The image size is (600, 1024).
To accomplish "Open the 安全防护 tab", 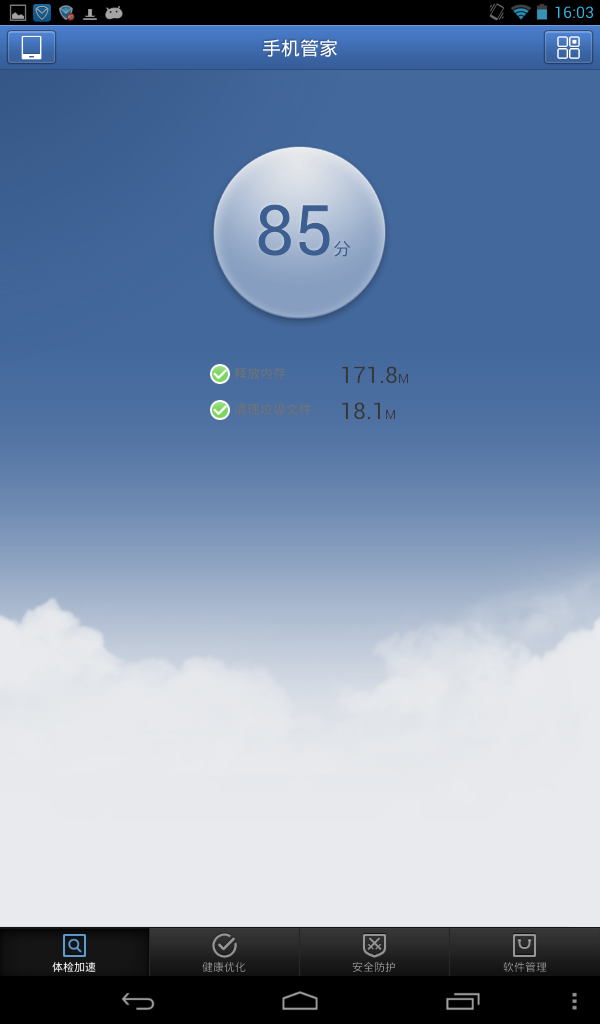I will 374,952.
